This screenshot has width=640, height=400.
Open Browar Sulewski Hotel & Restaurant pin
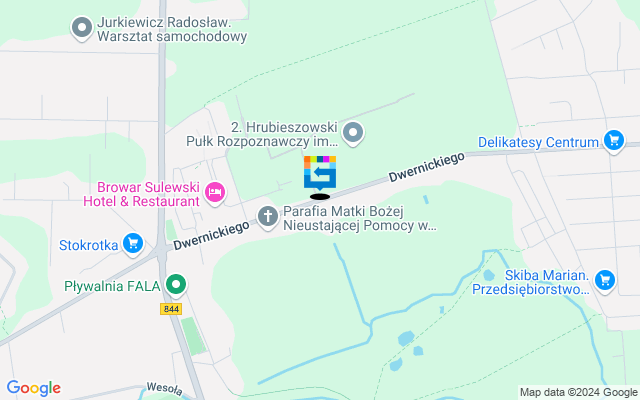(214, 192)
